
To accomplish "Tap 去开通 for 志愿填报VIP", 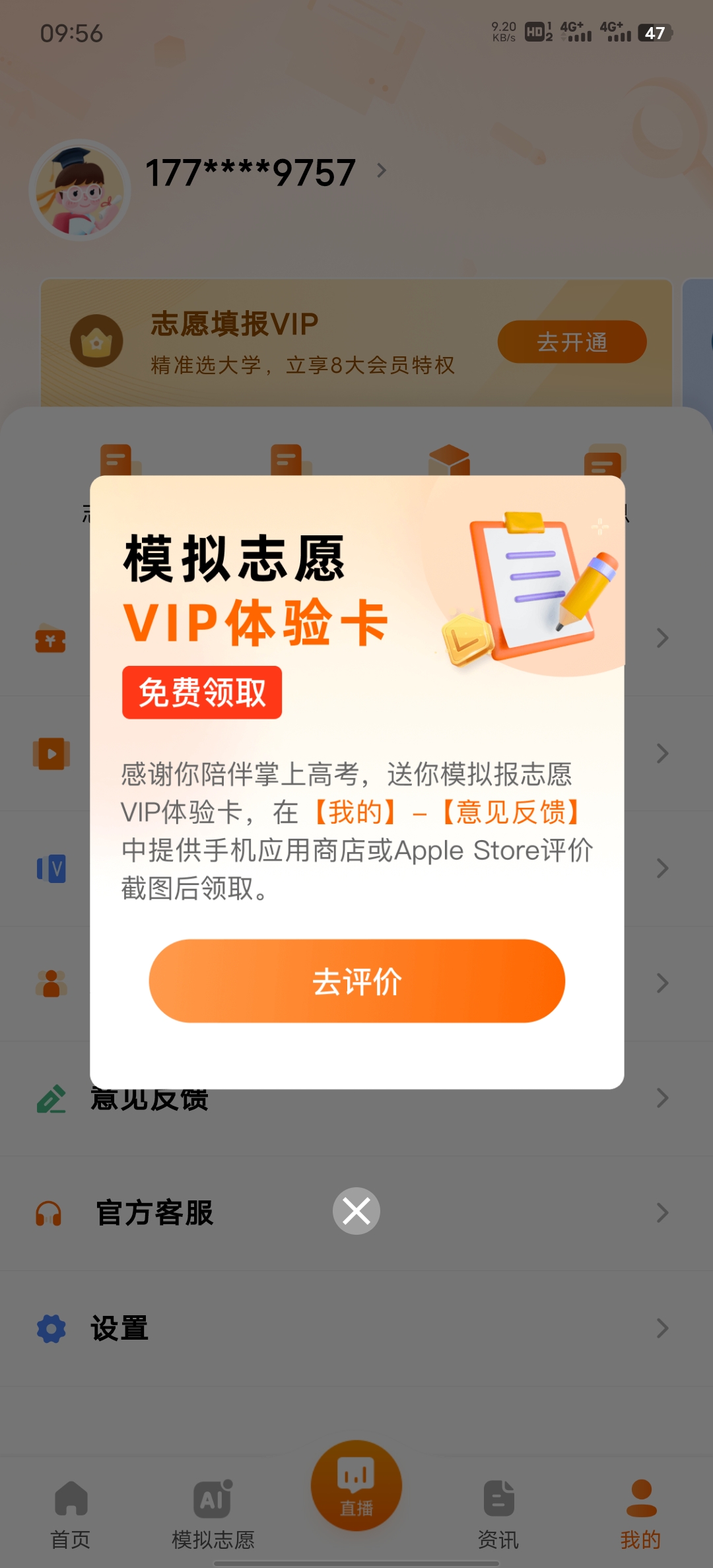I will point(572,342).
